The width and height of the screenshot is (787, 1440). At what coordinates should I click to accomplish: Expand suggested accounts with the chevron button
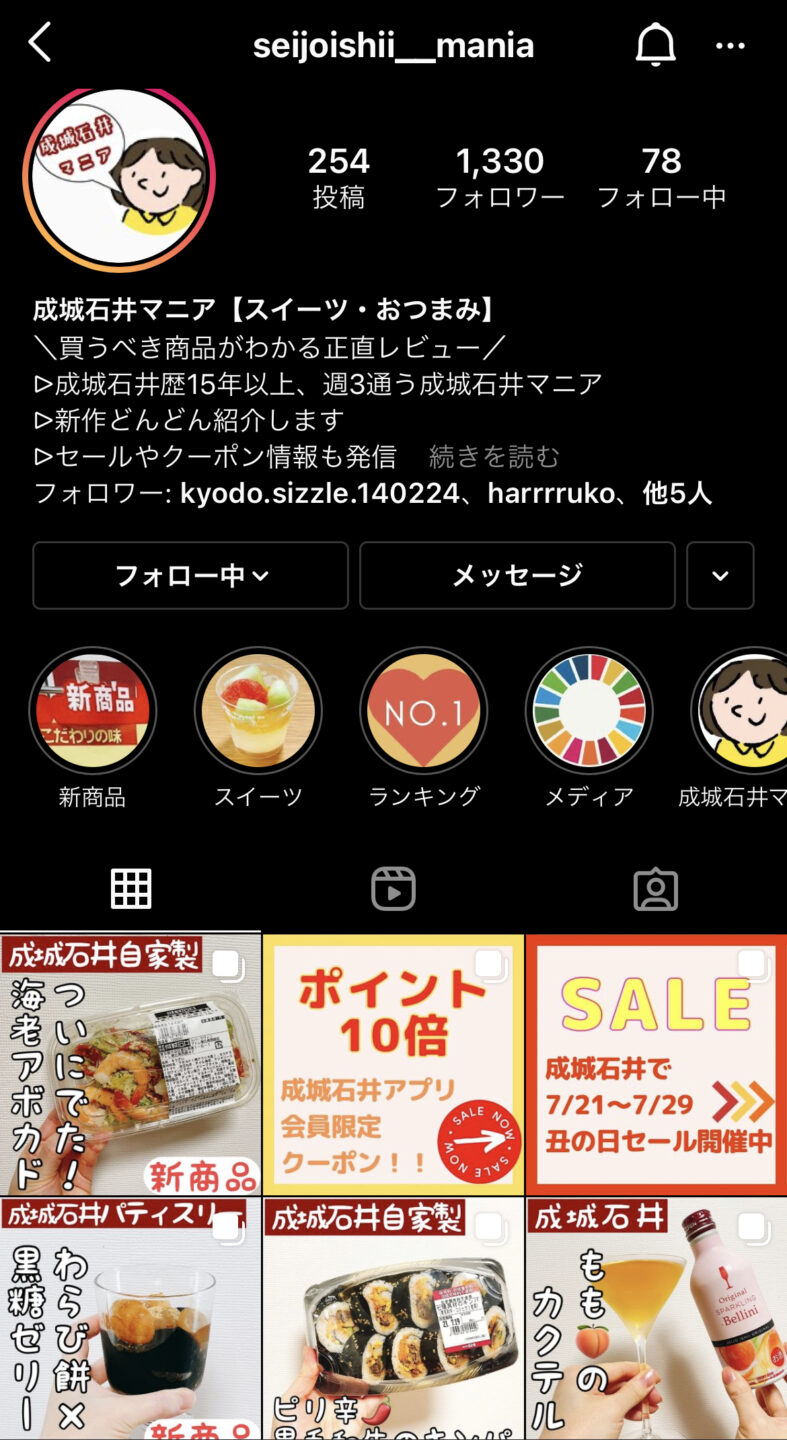click(x=720, y=576)
